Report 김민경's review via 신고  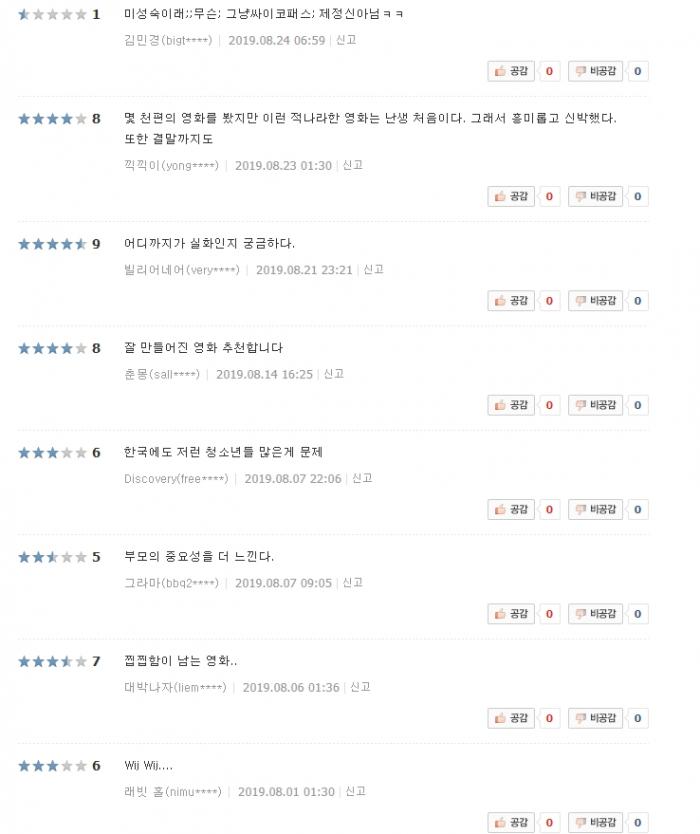346,40
